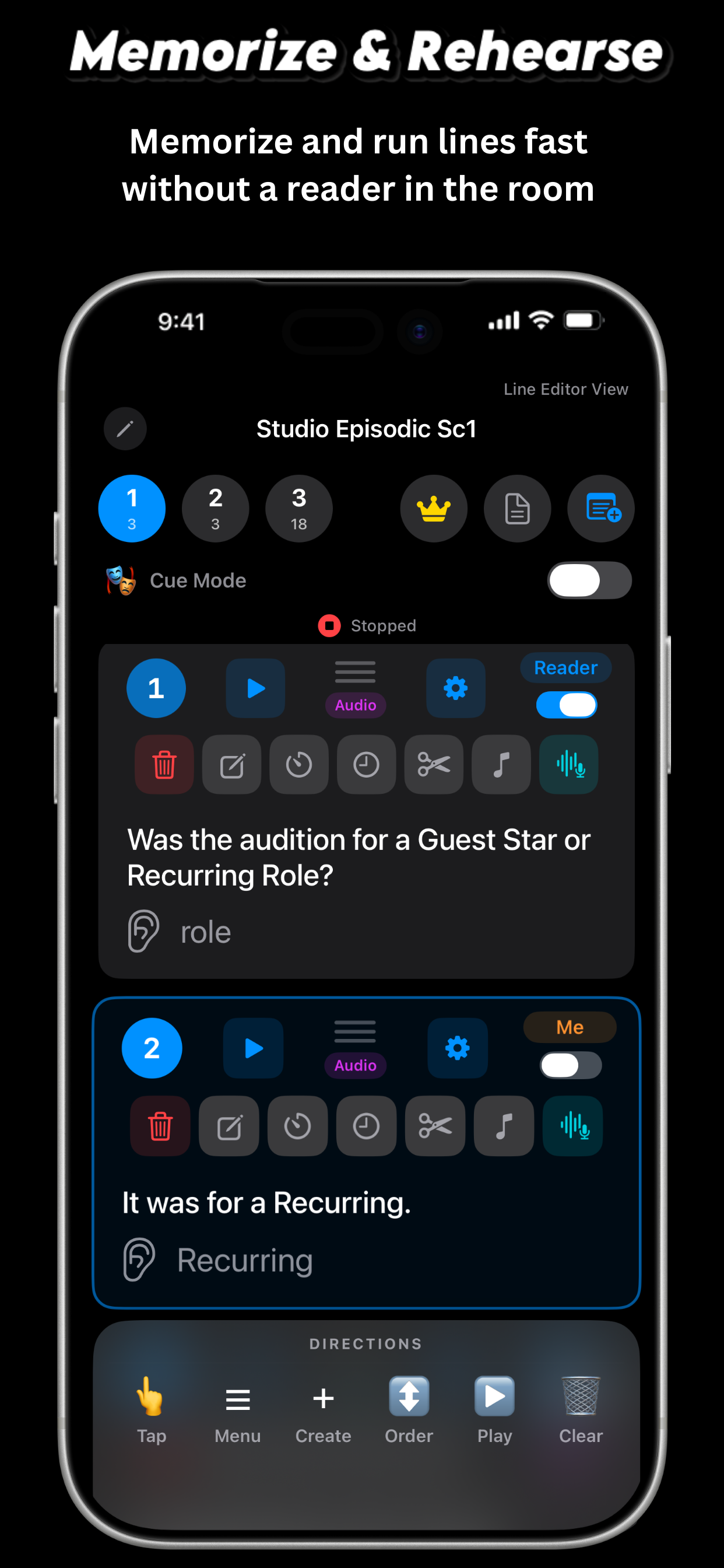The image size is (724, 1568).
Task: Open the add new lines icon
Action: click(600, 509)
